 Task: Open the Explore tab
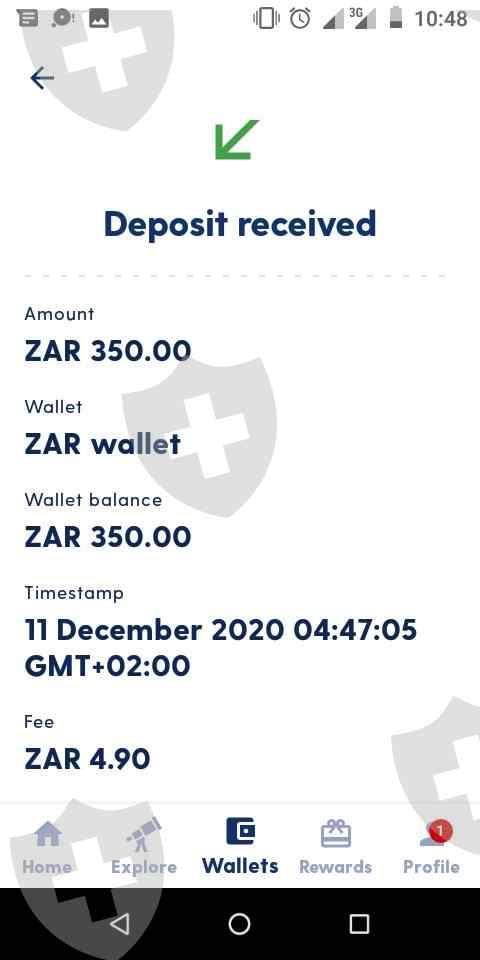(144, 847)
